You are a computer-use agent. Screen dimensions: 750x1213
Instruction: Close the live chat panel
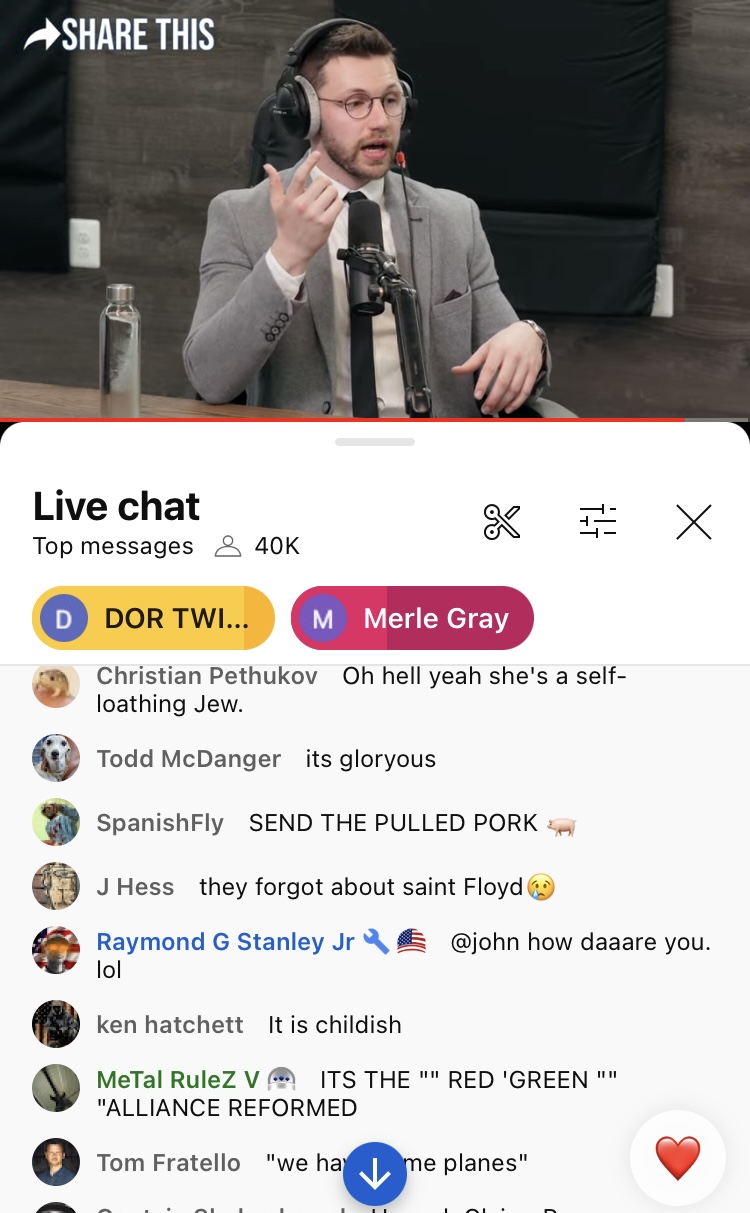(x=694, y=522)
